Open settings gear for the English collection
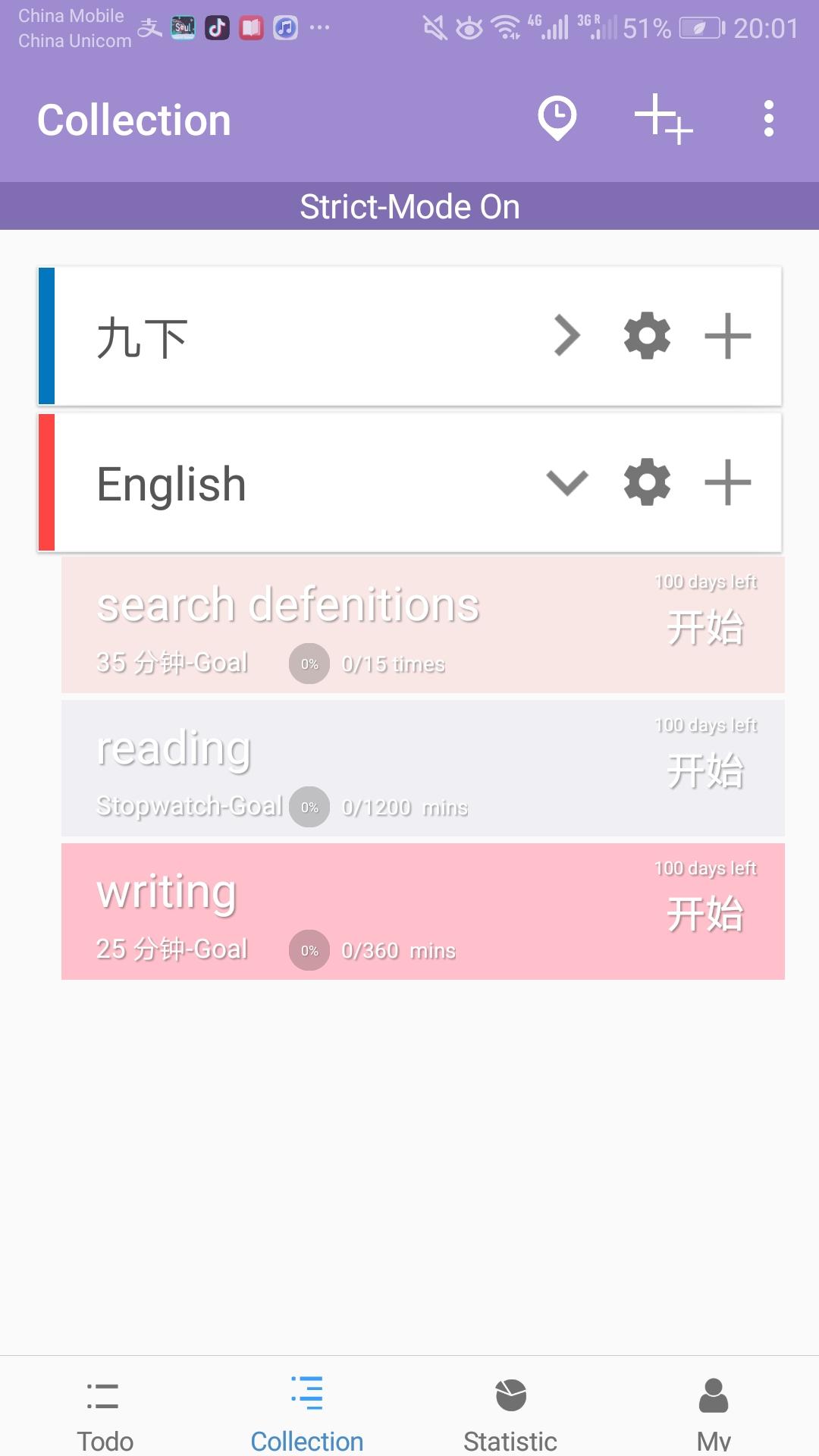Screen dimensions: 819x1456 [x=647, y=482]
